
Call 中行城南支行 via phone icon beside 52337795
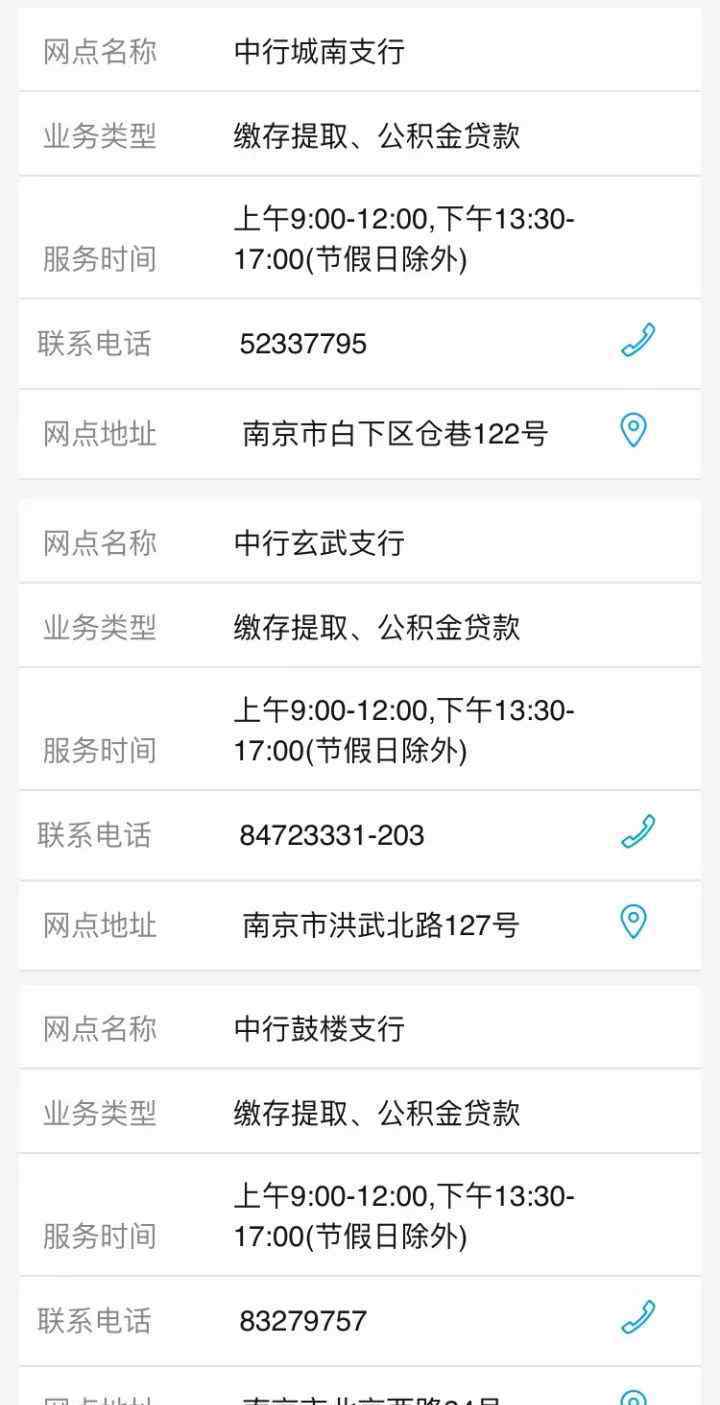click(x=638, y=340)
